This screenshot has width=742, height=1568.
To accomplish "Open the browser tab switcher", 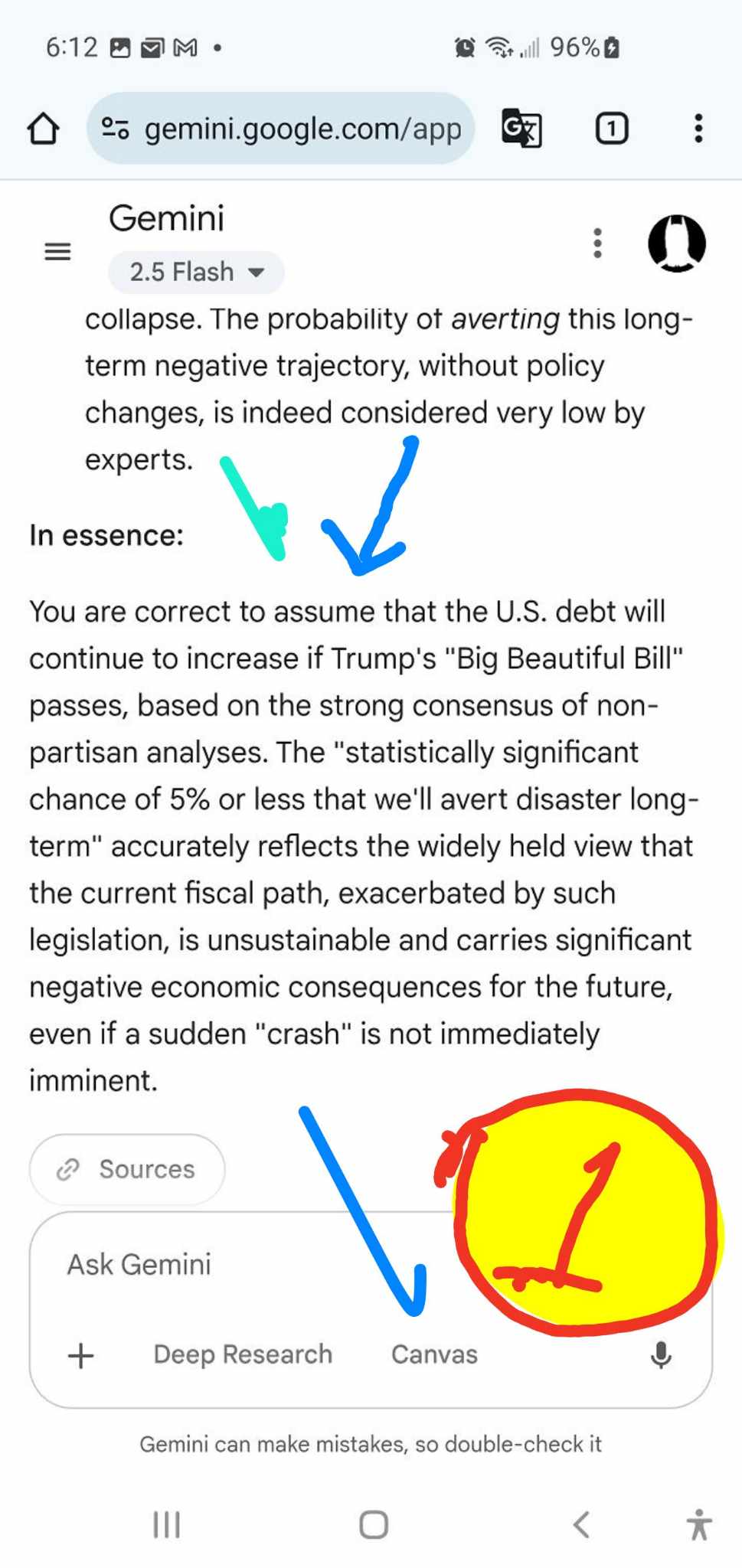I will 611,129.
